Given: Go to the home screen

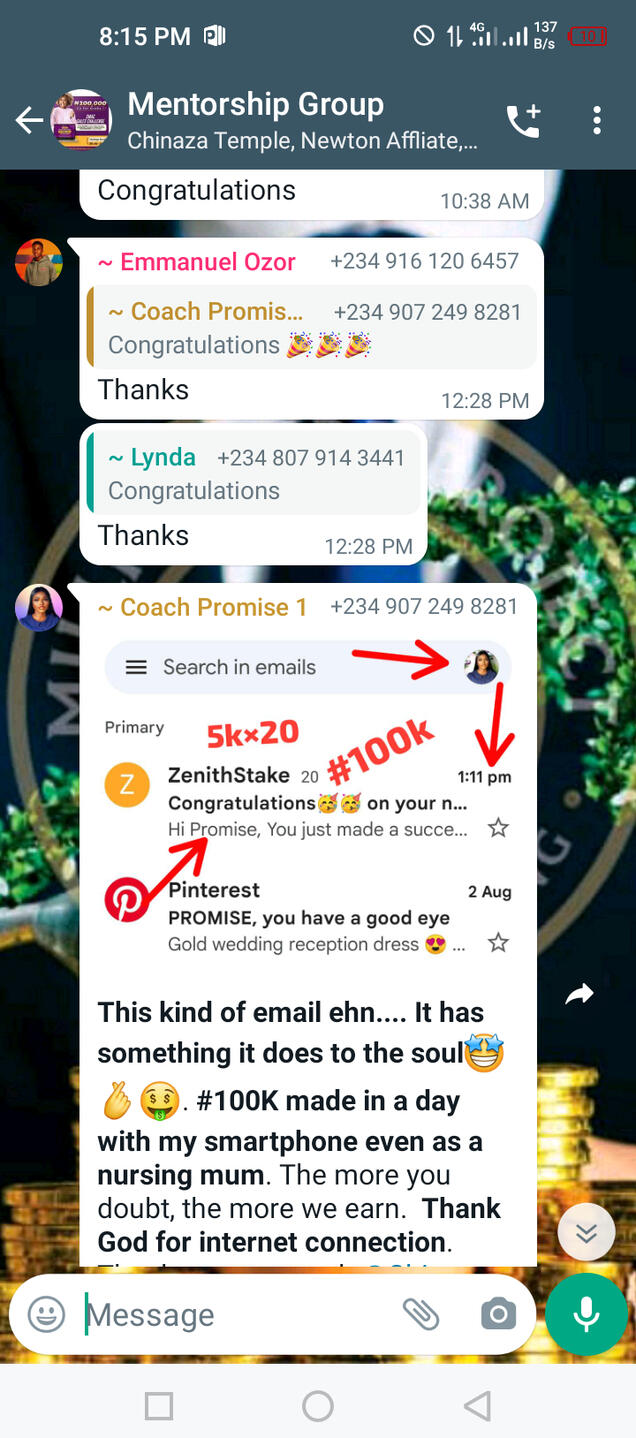Looking at the screenshot, I should click(318, 1406).
